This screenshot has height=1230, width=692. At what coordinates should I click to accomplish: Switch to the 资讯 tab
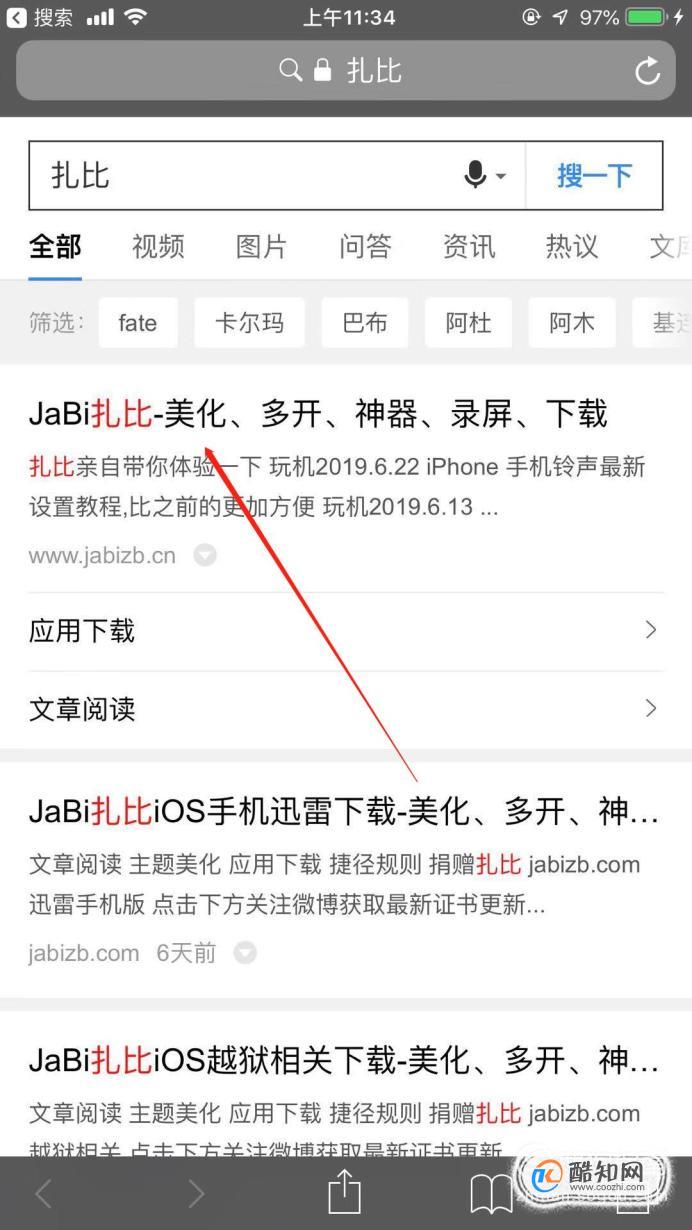[468, 246]
